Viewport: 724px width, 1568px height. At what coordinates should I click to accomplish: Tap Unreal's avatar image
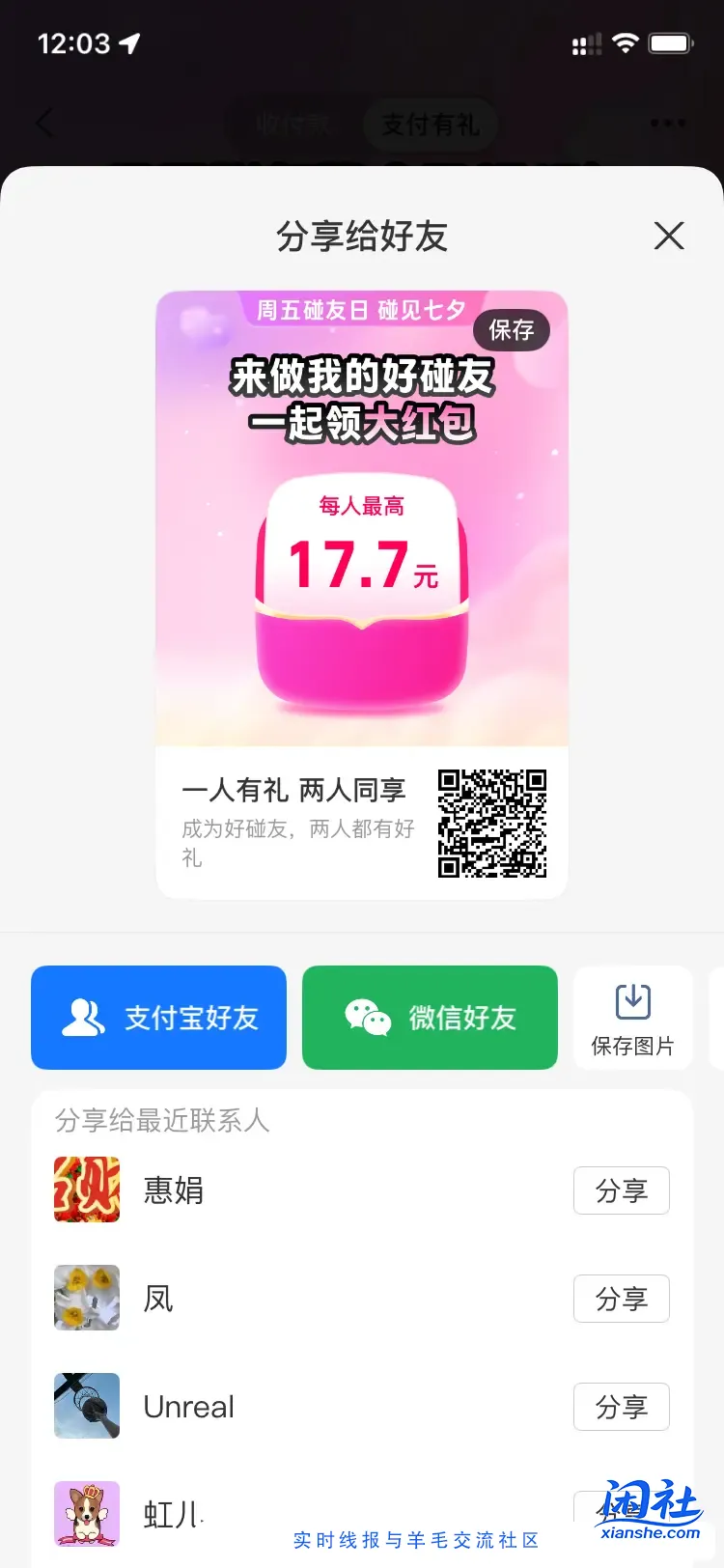pyautogui.click(x=86, y=1407)
